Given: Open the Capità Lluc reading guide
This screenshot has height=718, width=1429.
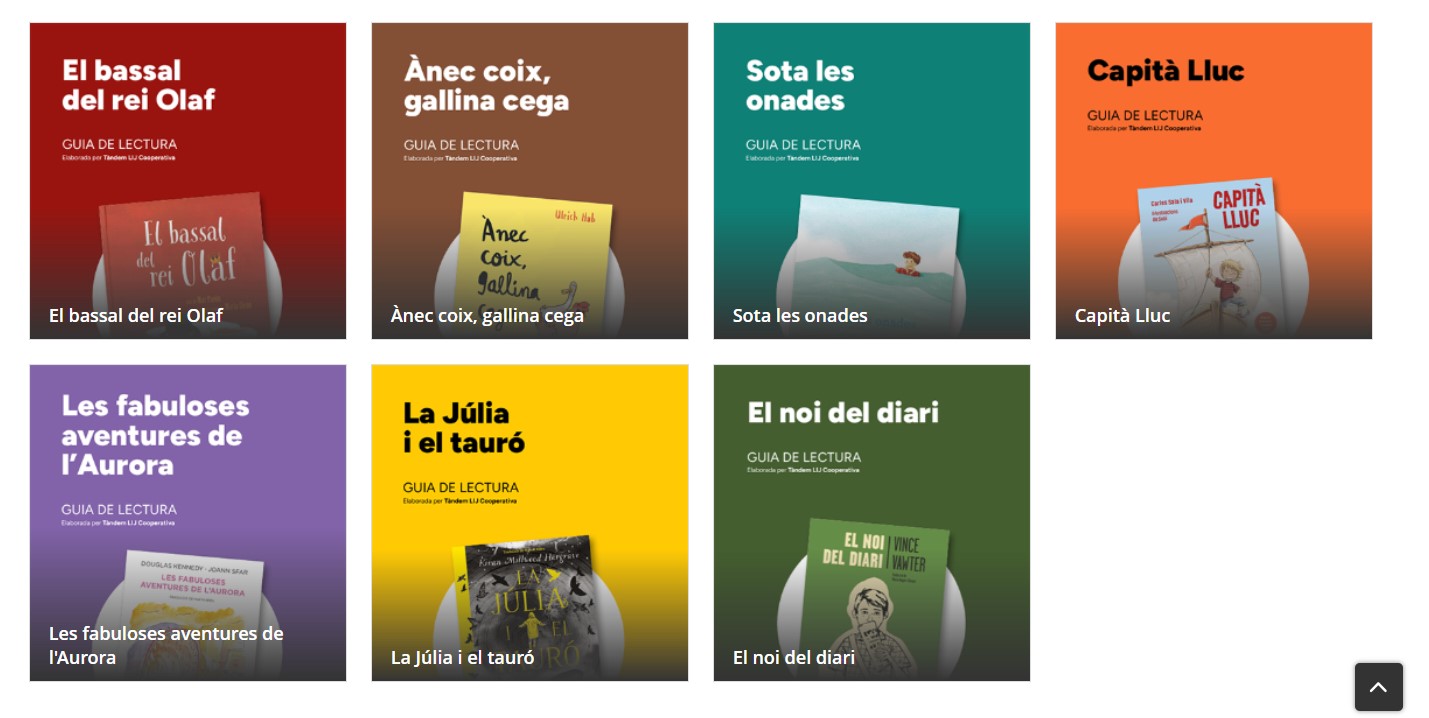Looking at the screenshot, I should coord(1214,181).
